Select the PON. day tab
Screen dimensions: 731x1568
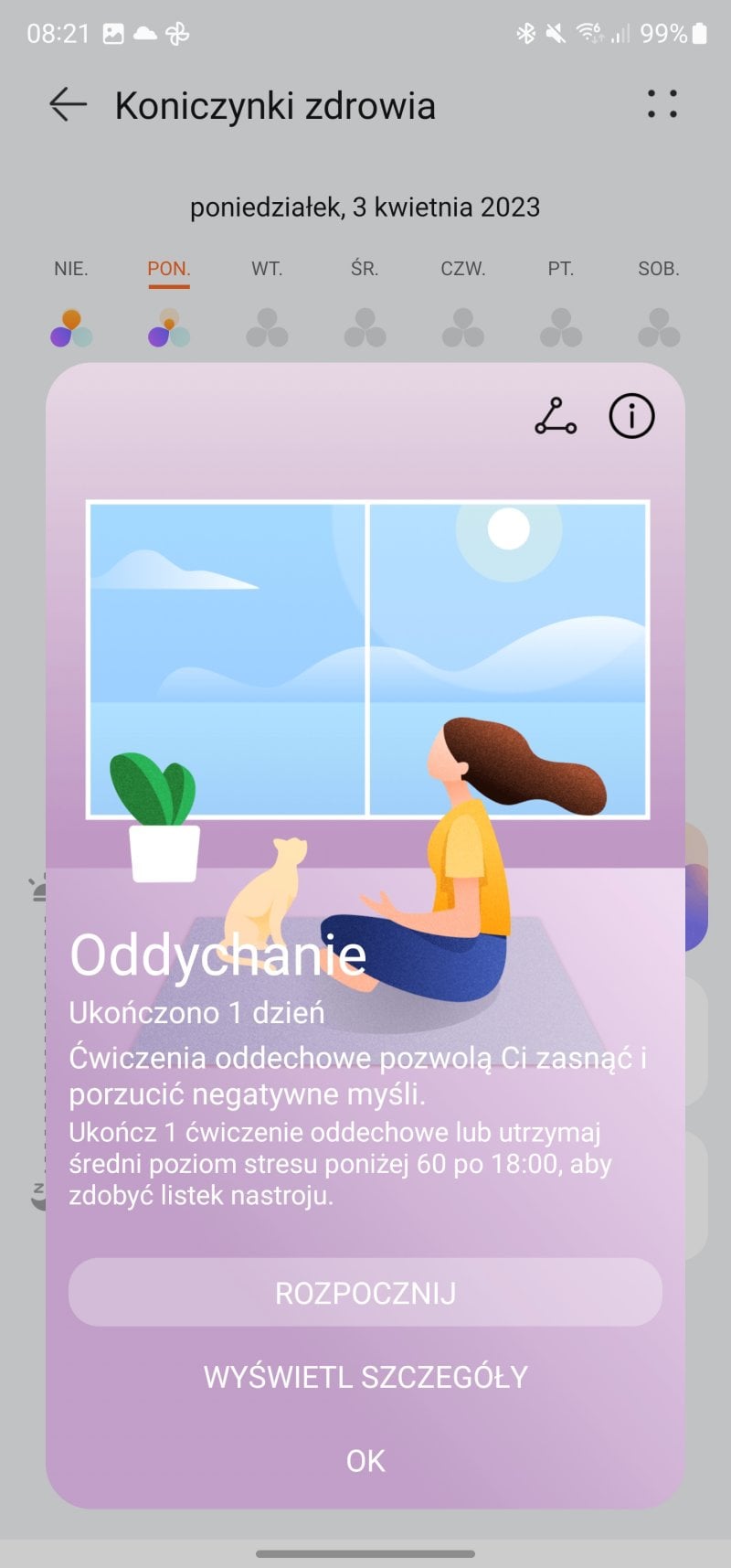169,269
